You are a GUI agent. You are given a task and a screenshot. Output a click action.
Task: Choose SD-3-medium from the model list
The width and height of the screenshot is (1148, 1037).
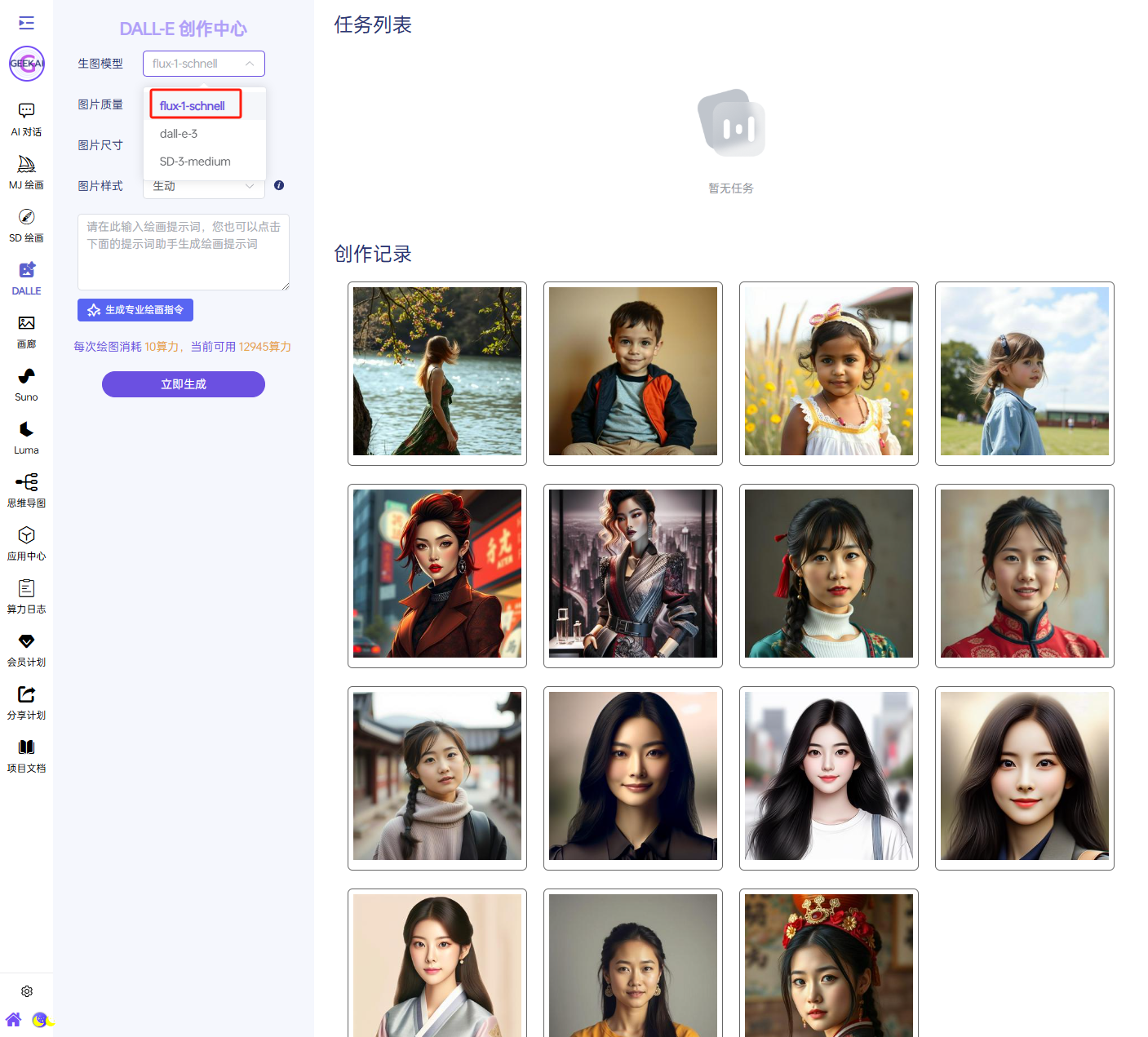click(195, 162)
